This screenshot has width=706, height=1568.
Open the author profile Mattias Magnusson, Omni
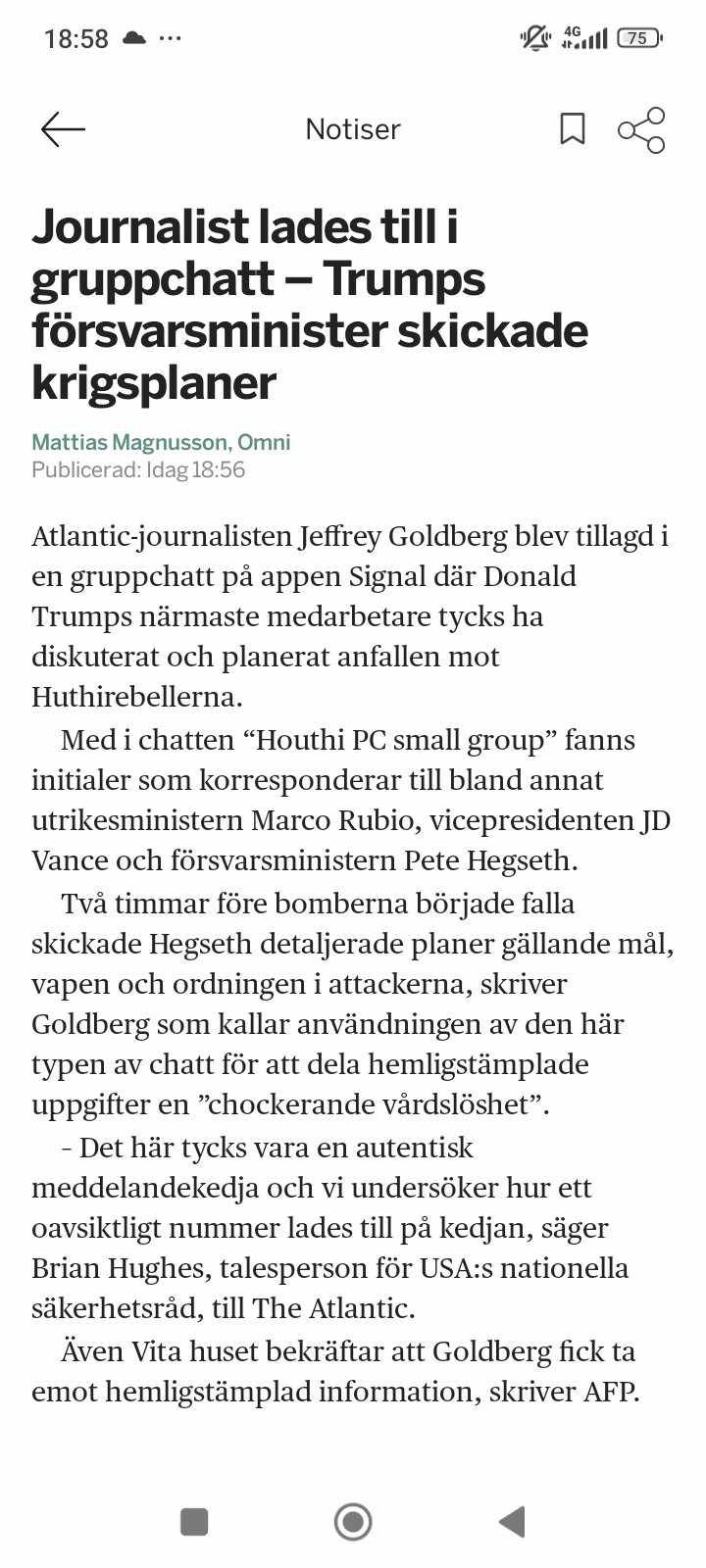tap(161, 442)
